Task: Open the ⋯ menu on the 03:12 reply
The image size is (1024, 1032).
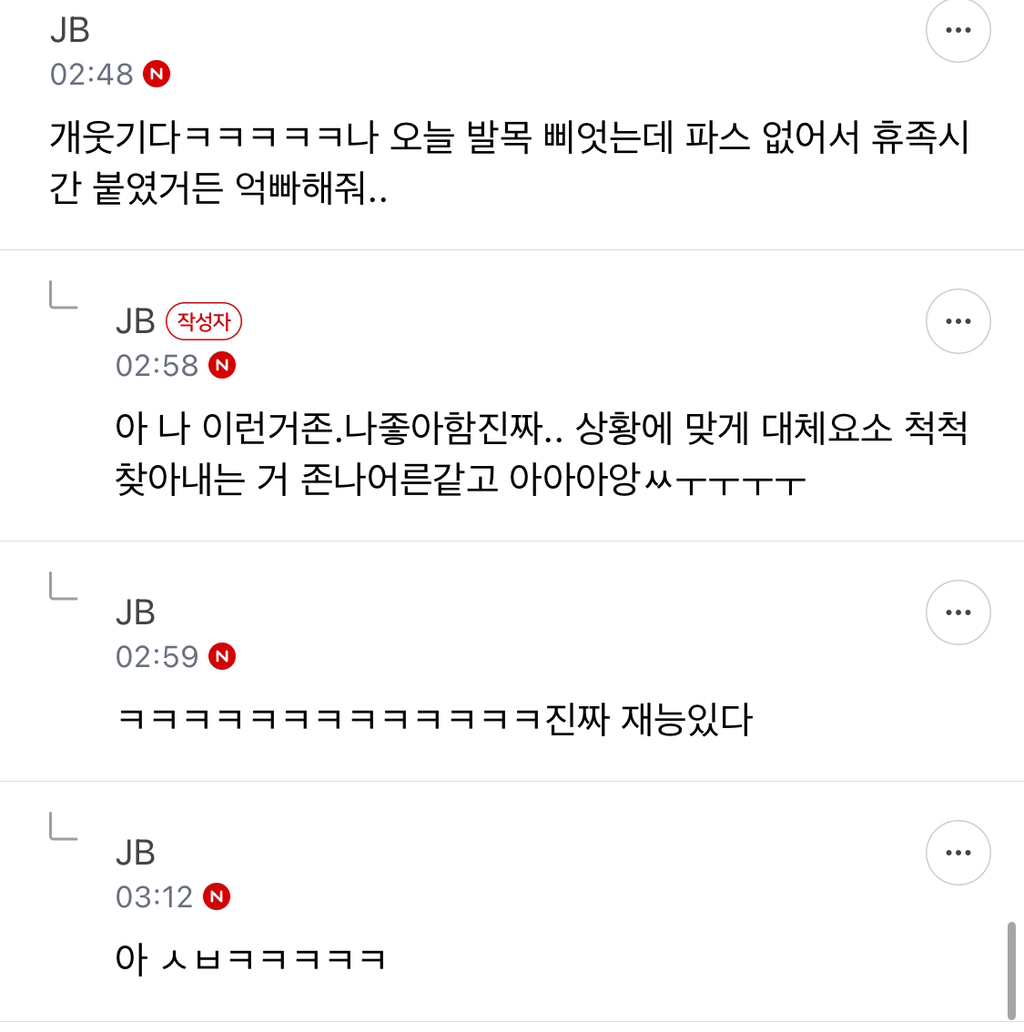Action: (x=958, y=853)
